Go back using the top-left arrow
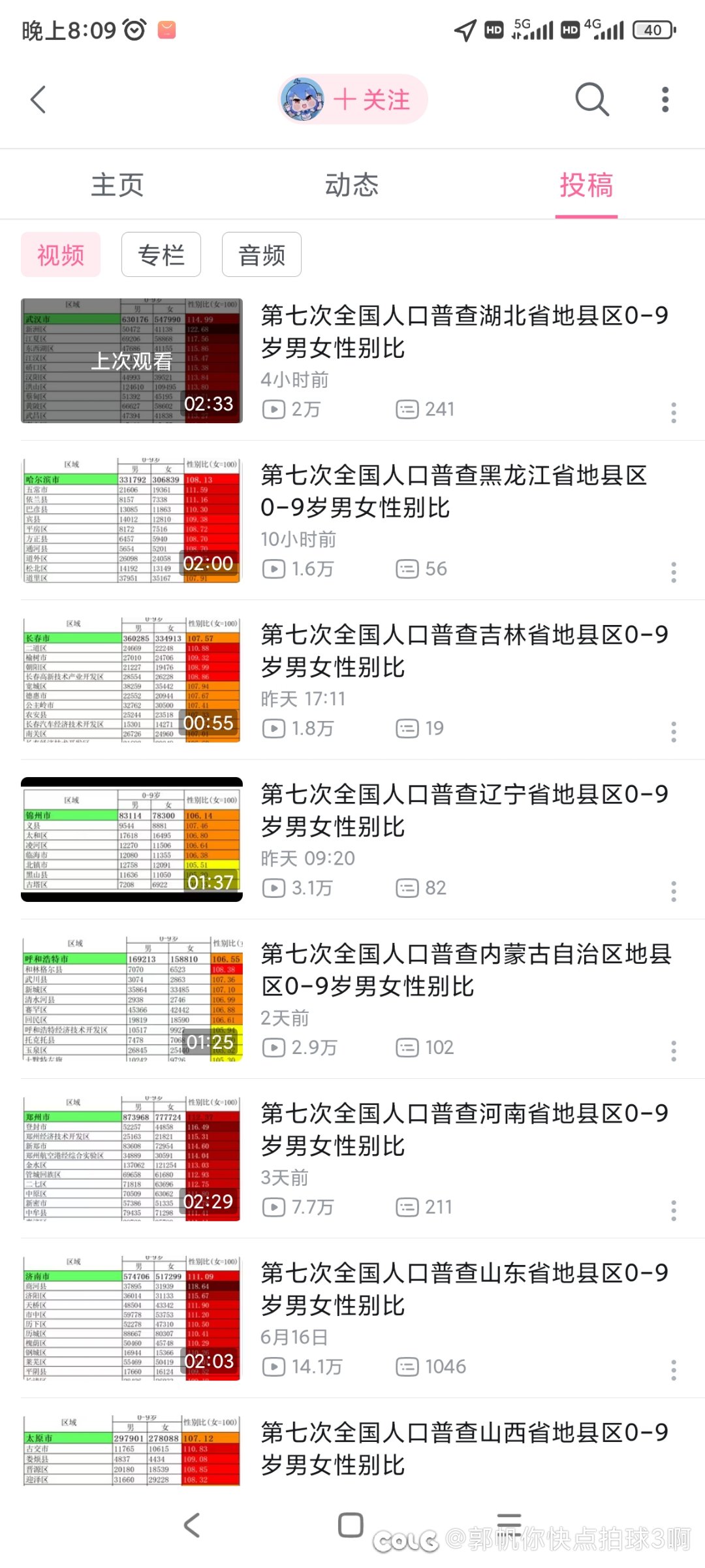The image size is (705, 1568). (x=39, y=99)
